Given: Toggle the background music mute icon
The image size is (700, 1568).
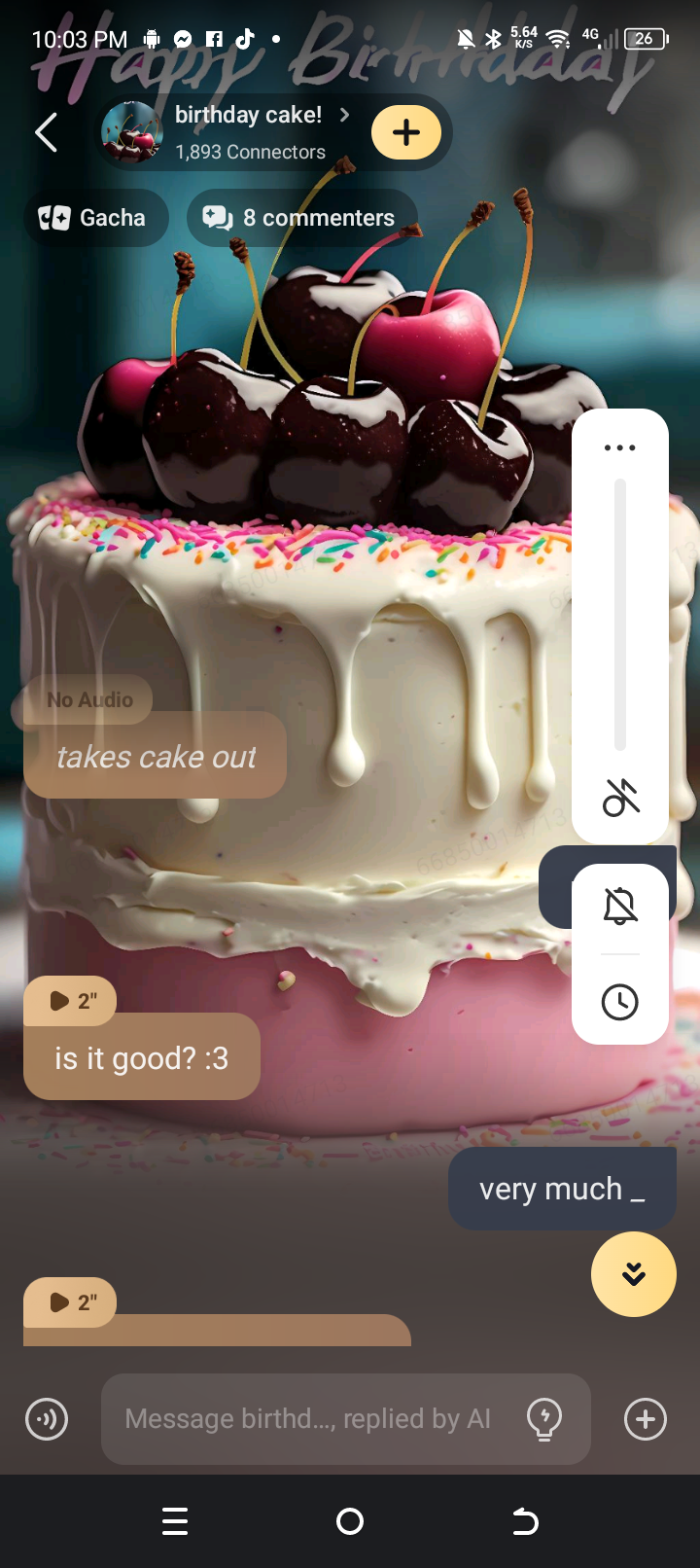Looking at the screenshot, I should tap(619, 798).
